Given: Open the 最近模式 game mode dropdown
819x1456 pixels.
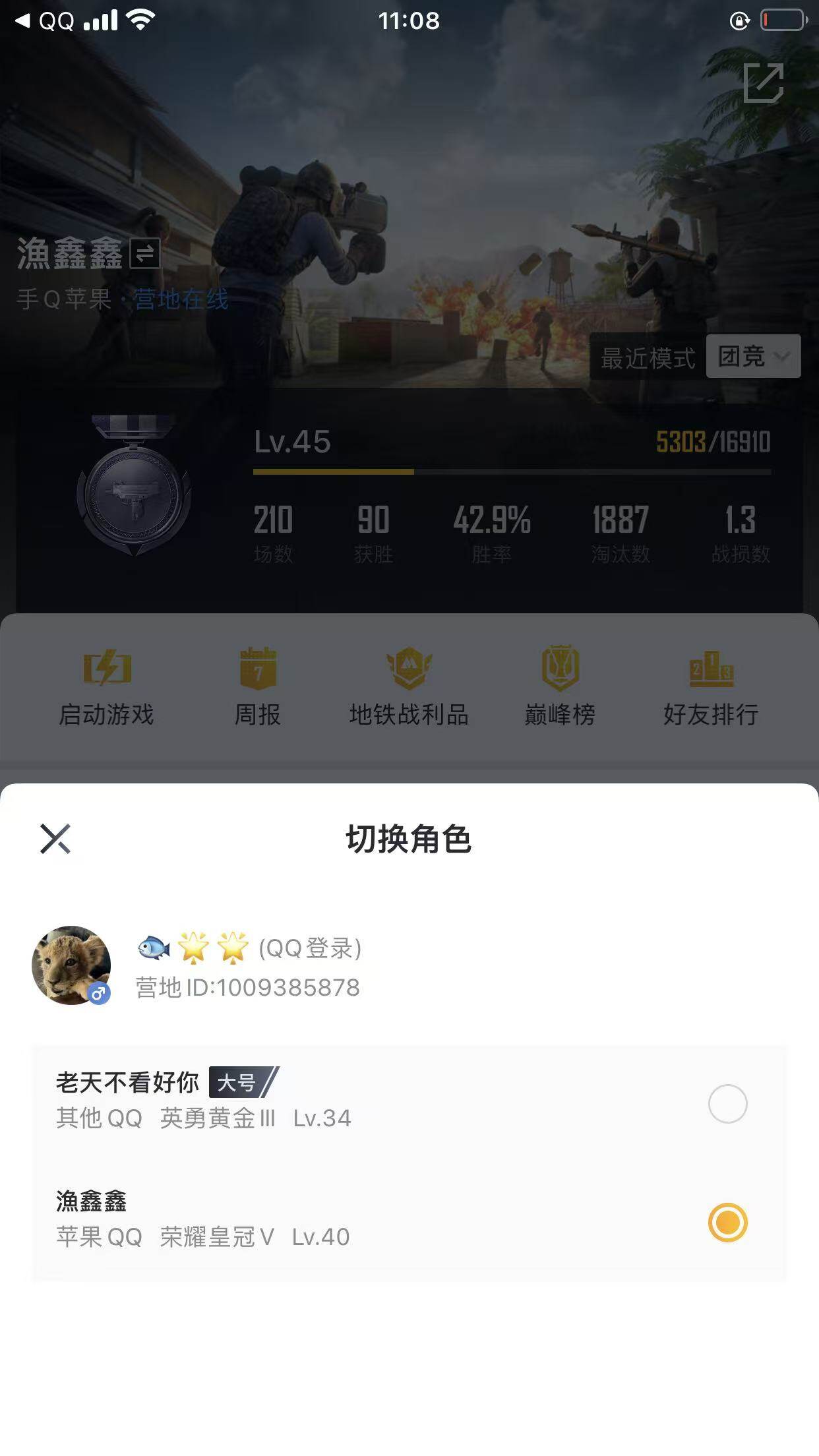Looking at the screenshot, I should coord(648,357).
